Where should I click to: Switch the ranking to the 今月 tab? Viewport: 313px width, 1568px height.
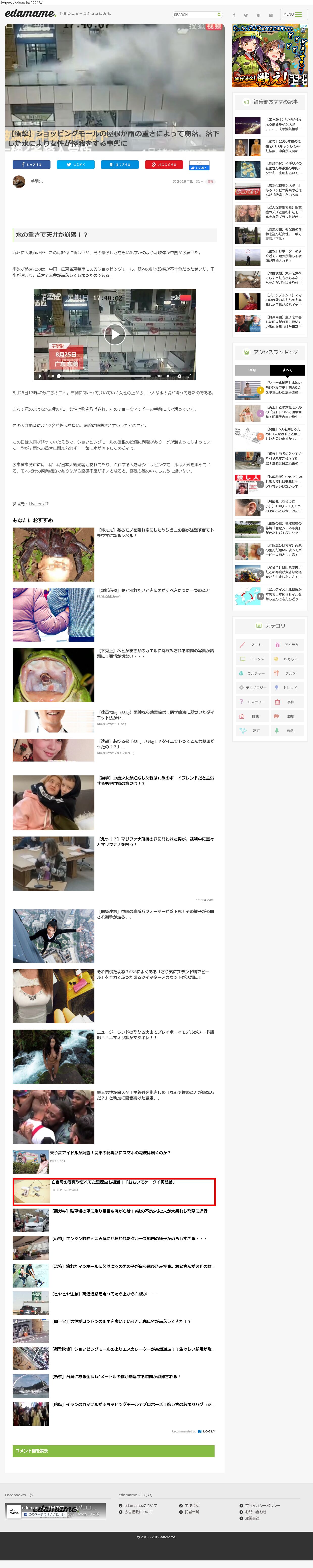252,370
